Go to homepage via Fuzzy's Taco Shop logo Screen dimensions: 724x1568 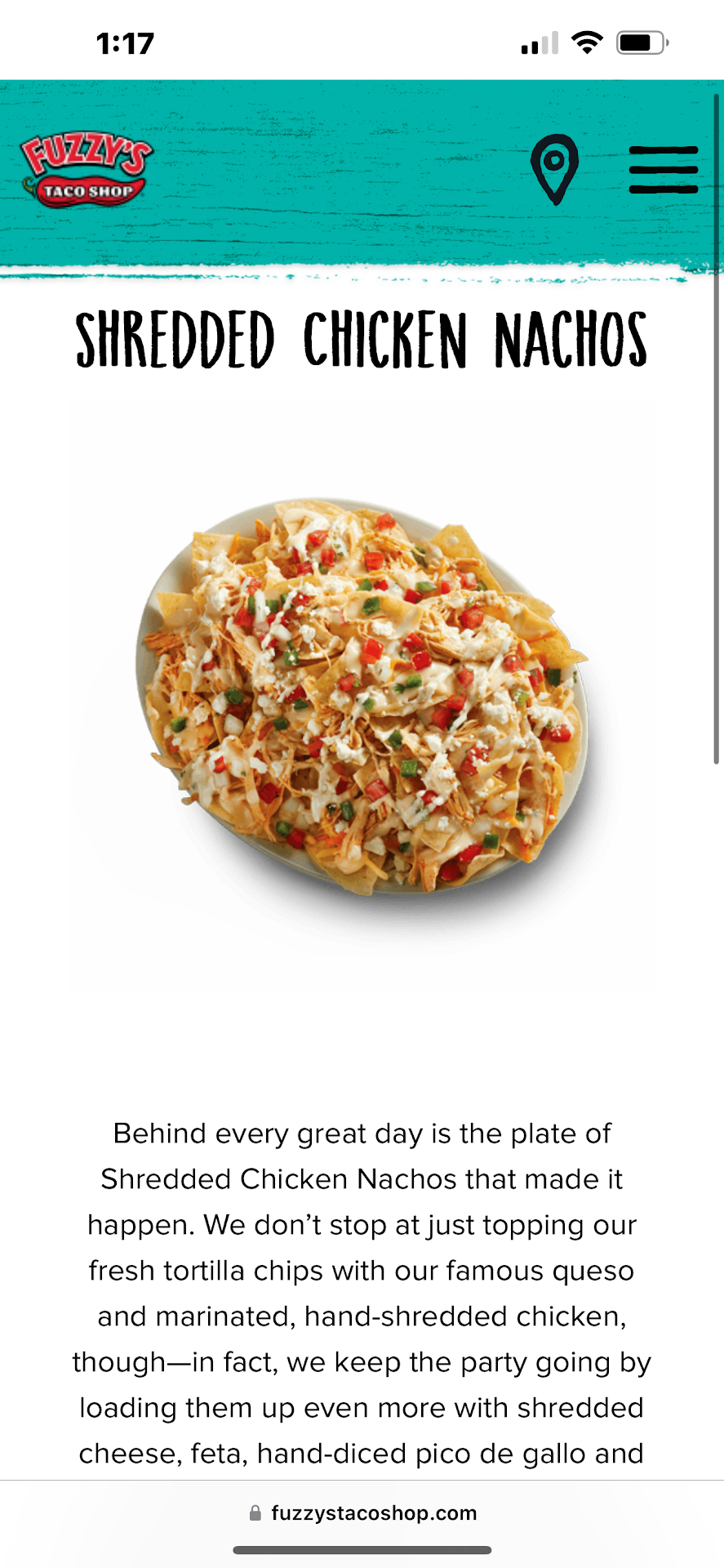click(x=86, y=170)
